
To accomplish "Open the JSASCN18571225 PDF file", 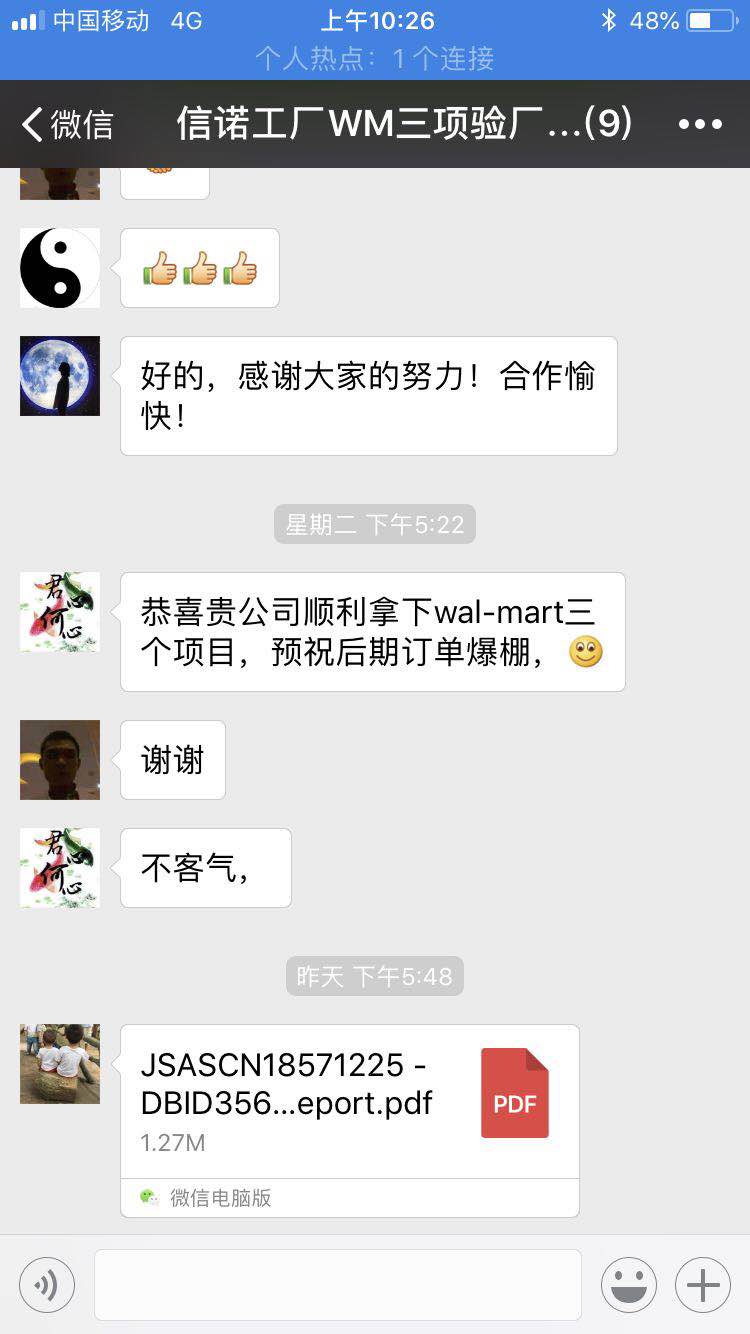I will click(349, 1102).
